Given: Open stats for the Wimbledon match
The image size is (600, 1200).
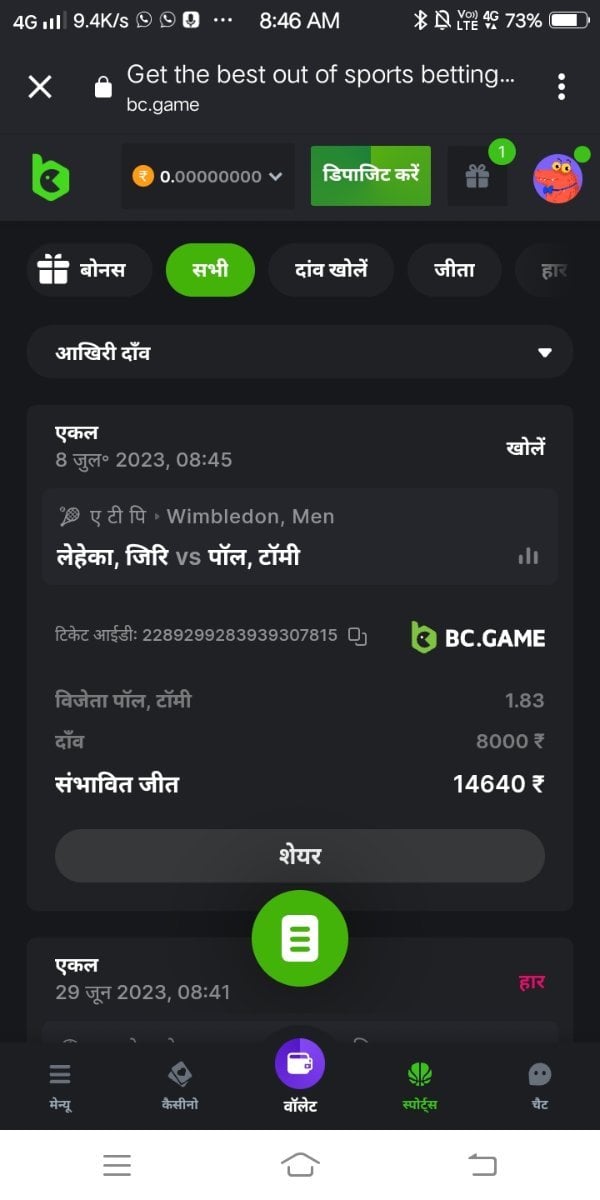Looking at the screenshot, I should [528, 556].
